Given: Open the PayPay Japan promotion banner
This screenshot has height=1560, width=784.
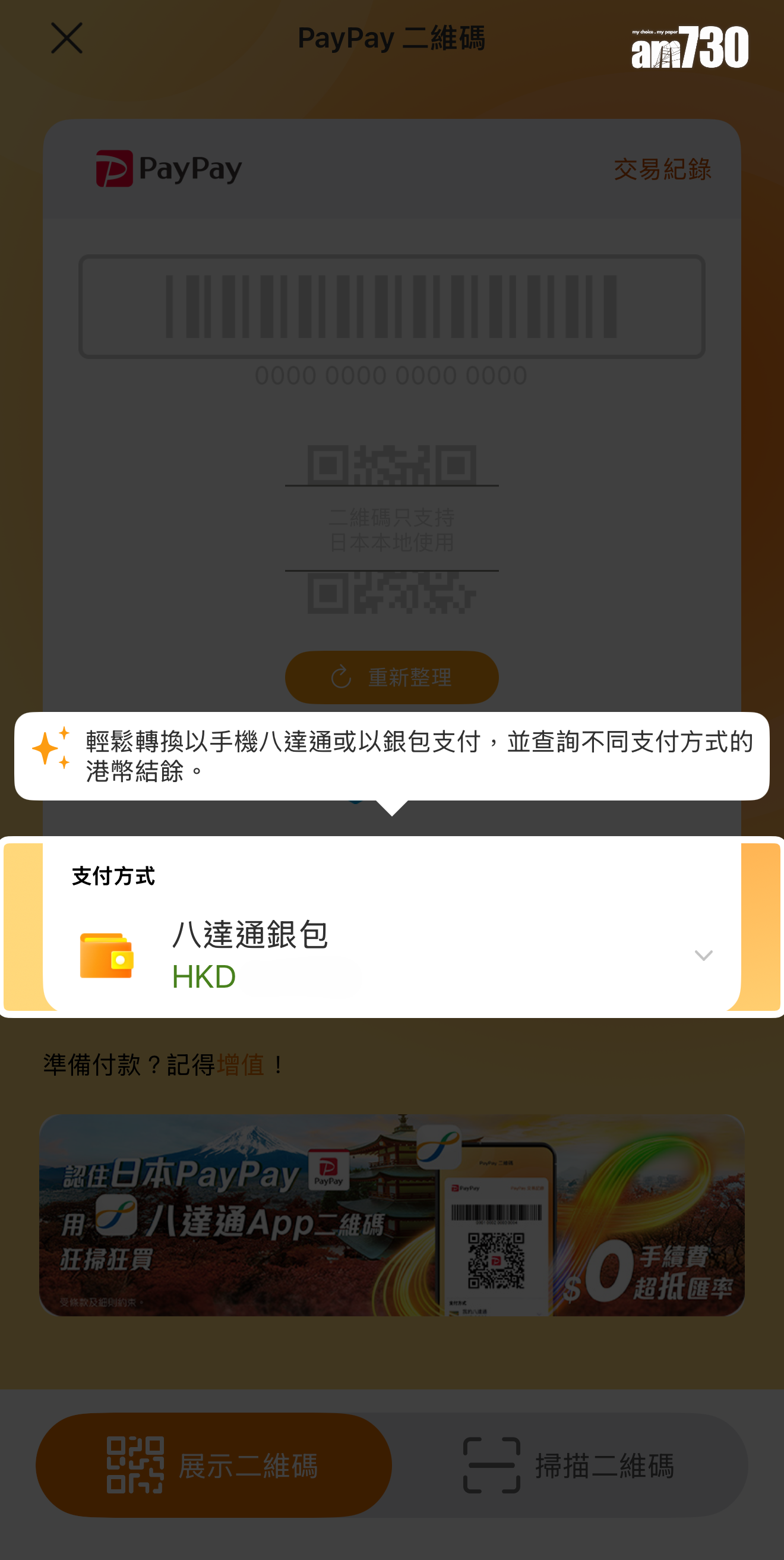Looking at the screenshot, I should 391,1214.
